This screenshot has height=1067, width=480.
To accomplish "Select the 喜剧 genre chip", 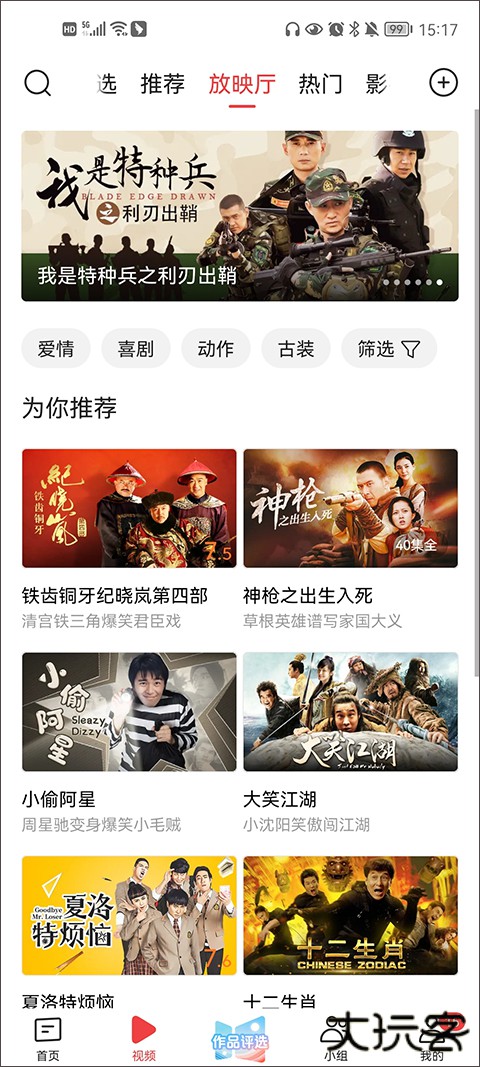I will click(x=135, y=349).
